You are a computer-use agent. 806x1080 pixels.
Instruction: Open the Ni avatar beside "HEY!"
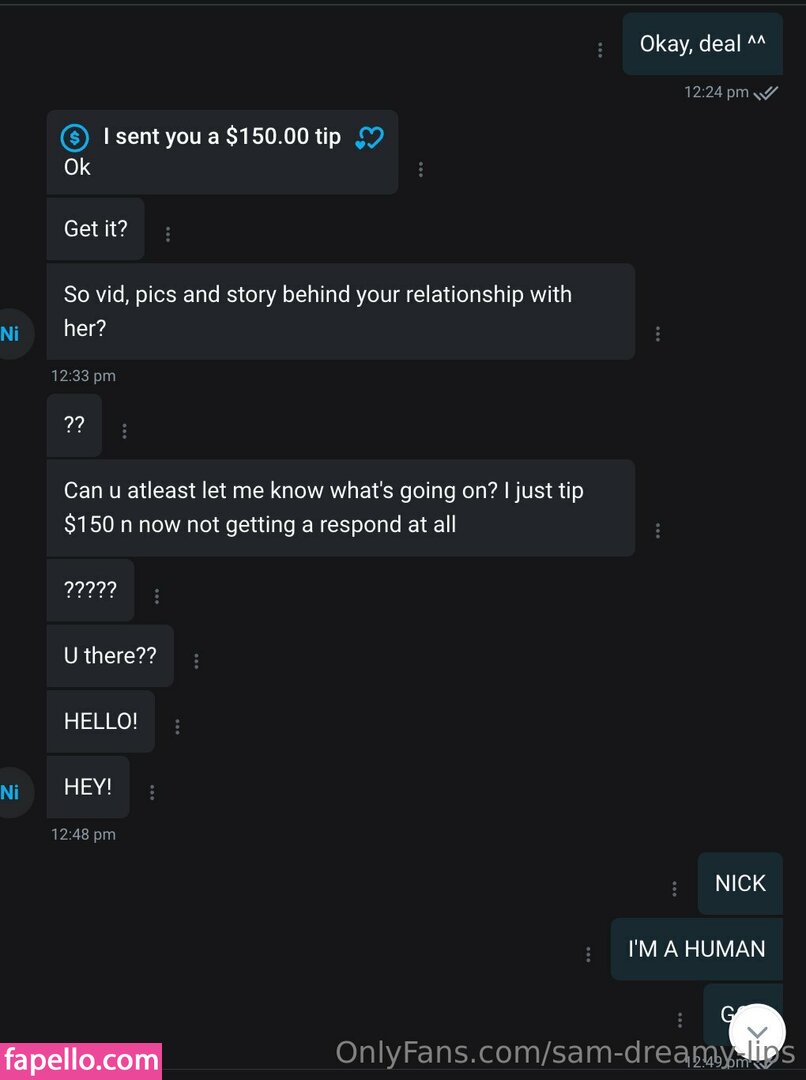click(12, 792)
